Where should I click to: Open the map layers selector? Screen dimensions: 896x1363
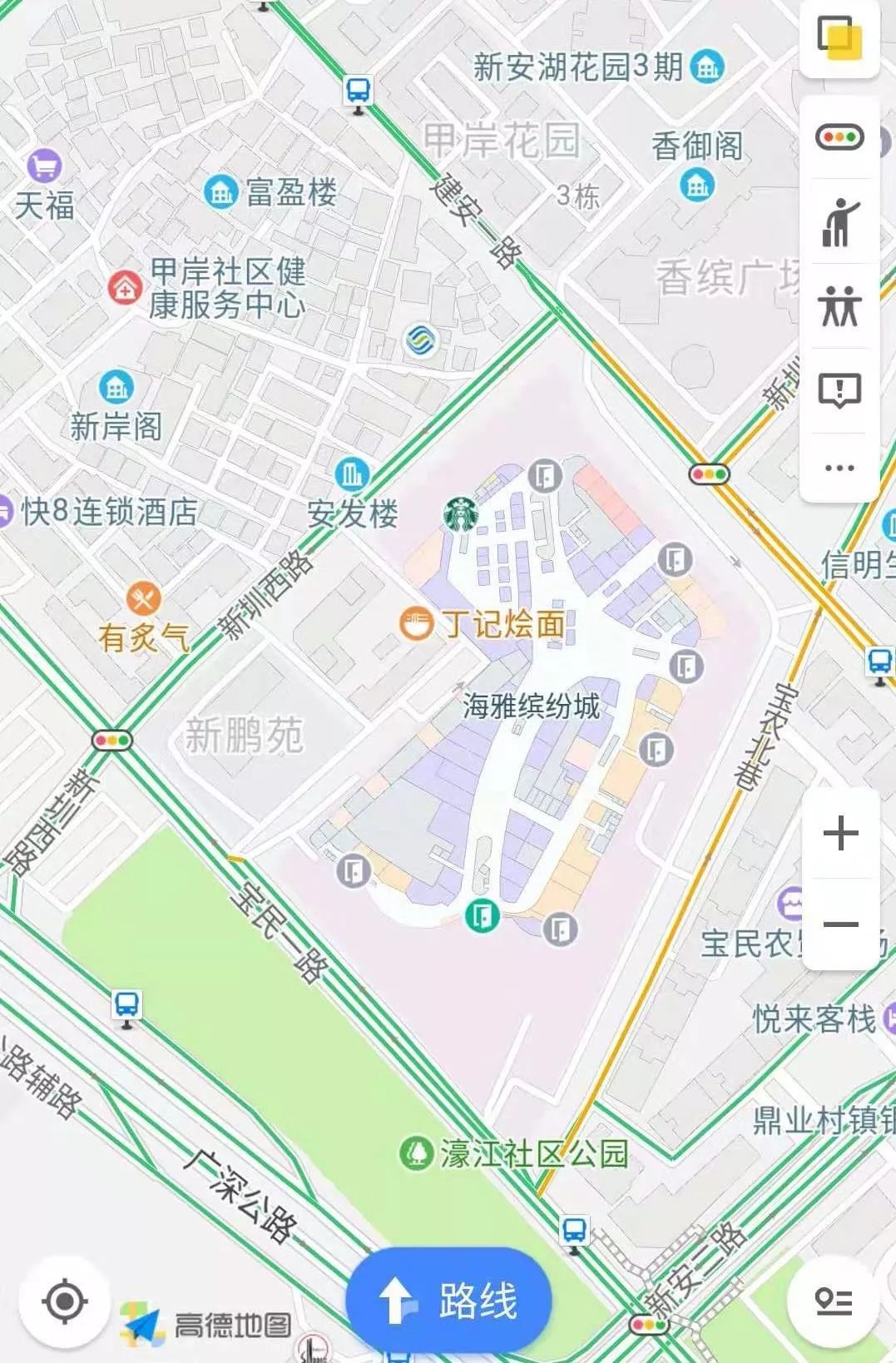(839, 38)
